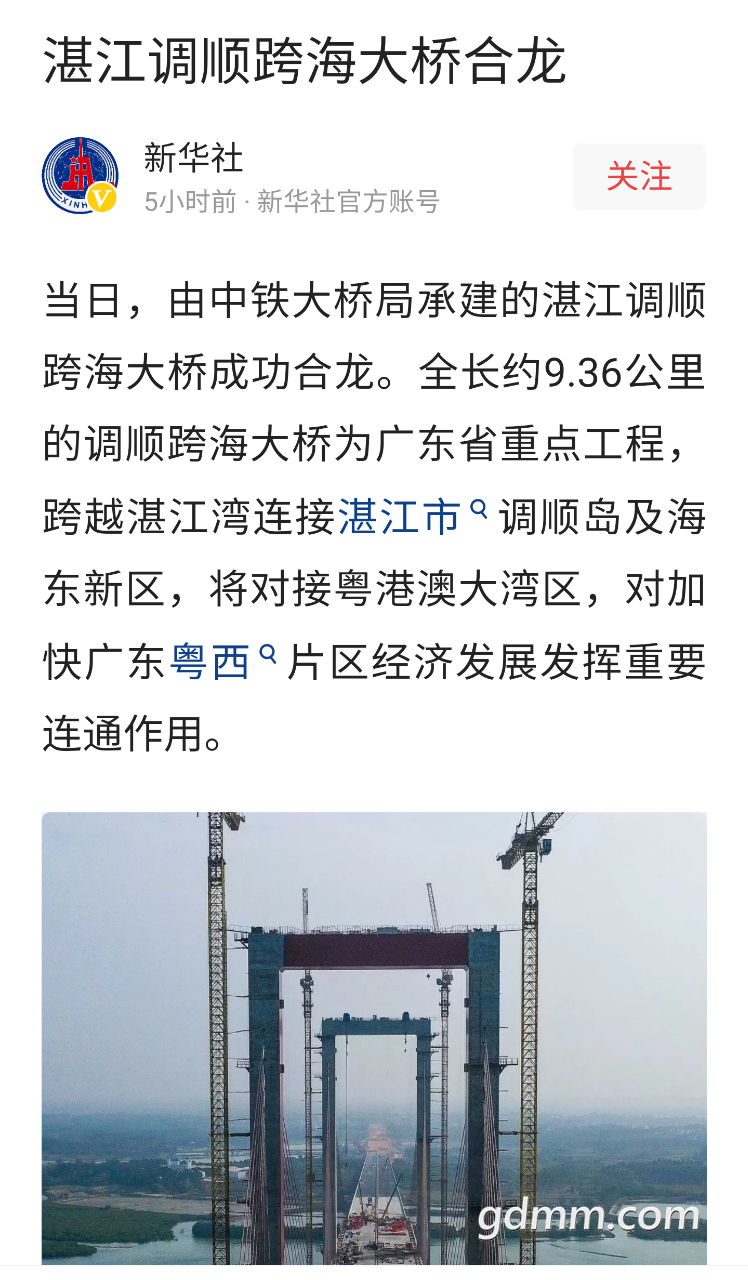Image resolution: width=748 pixels, height=1280 pixels.
Task: Follow 新华社 with the 关注 button
Action: coord(639,177)
